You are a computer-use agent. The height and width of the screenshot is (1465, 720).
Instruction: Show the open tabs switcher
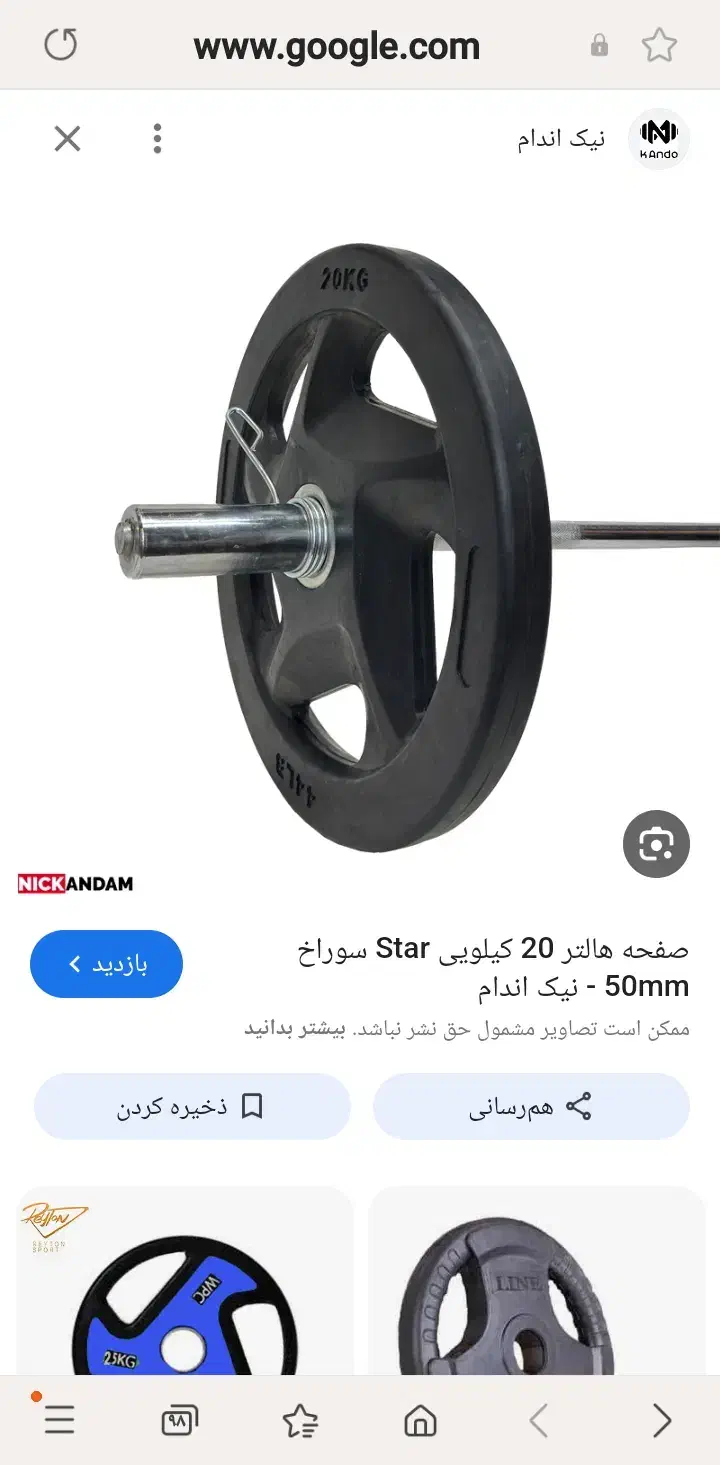pos(180,1420)
